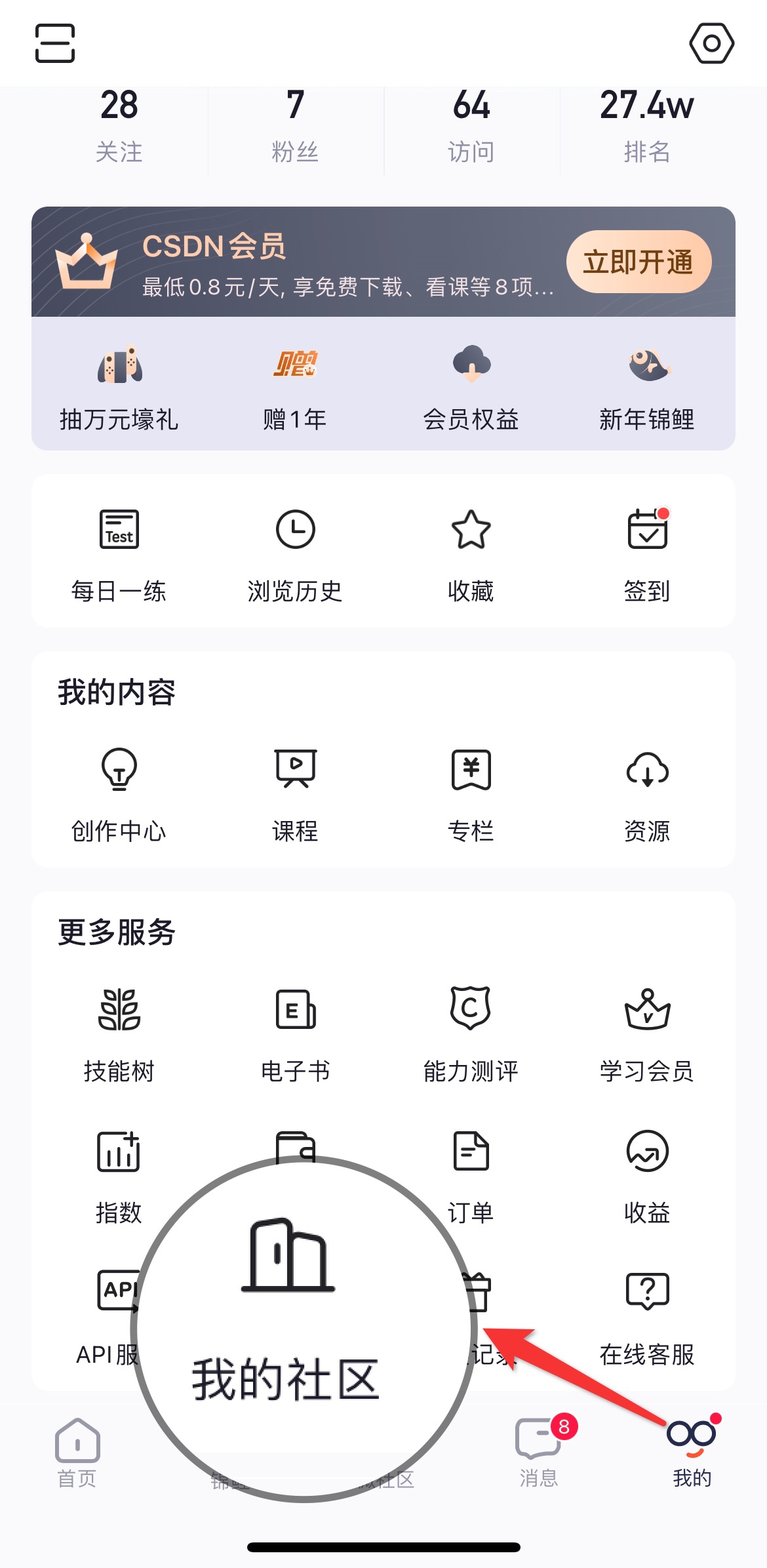The image size is (767, 1568).
Task: Open 电子书 e-books
Action: (295, 1034)
